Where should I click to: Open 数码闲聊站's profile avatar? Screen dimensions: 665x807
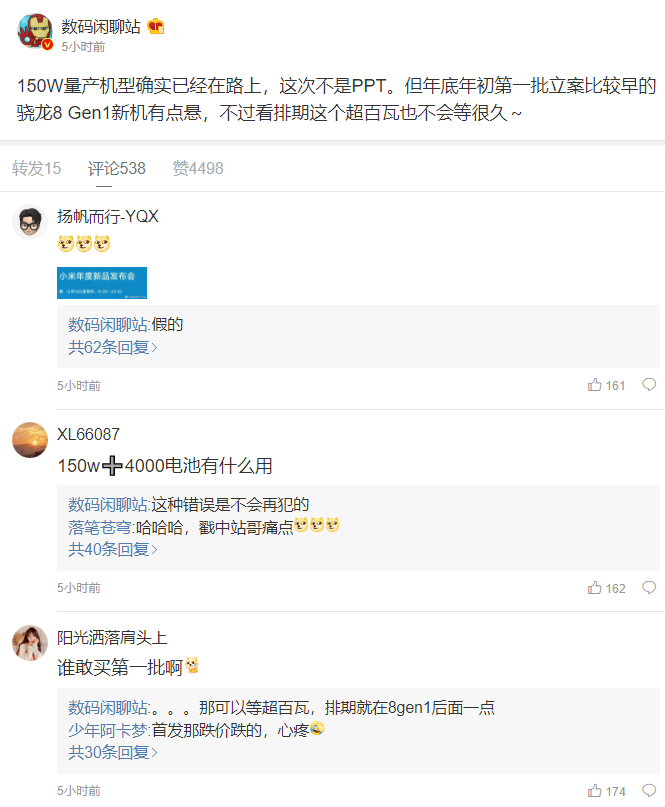(35, 33)
